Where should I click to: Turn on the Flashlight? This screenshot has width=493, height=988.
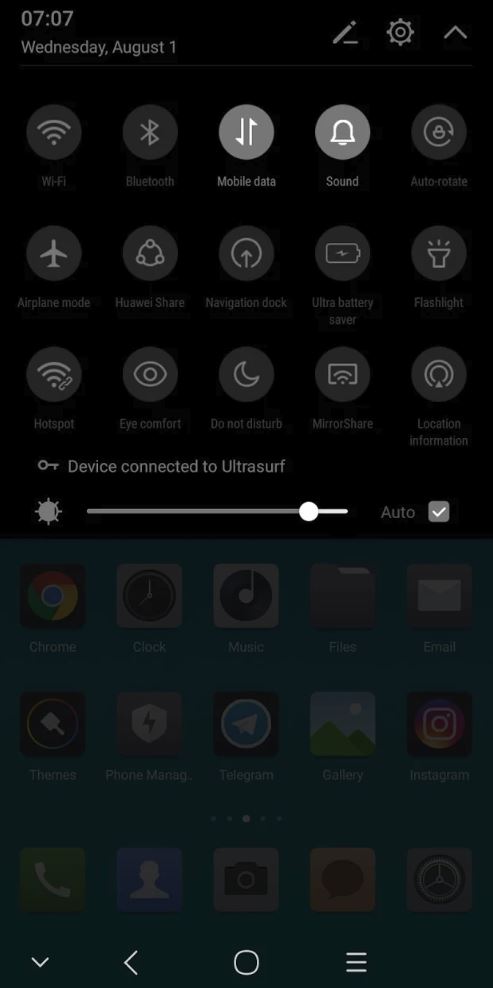point(439,253)
